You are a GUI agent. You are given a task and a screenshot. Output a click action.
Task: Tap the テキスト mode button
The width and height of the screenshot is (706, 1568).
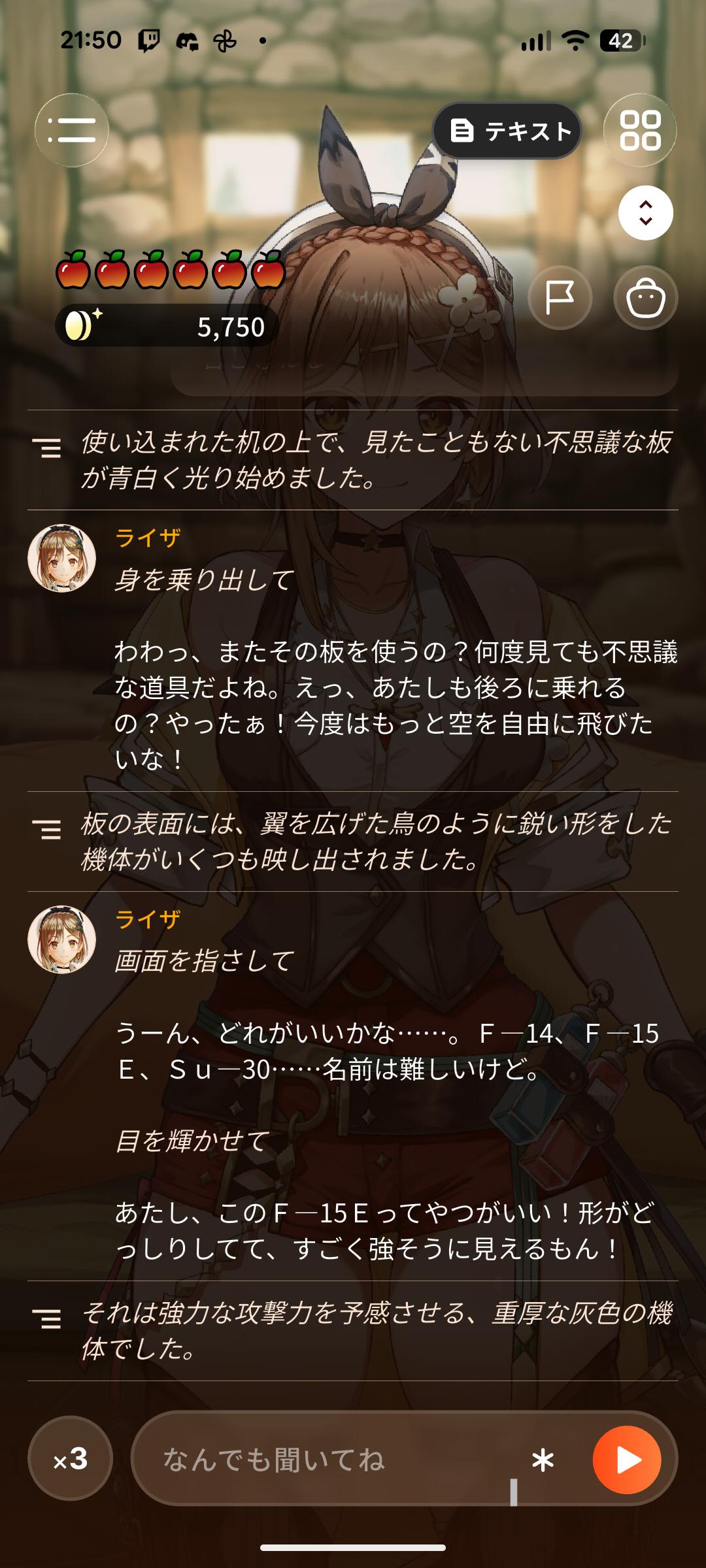pyautogui.click(x=507, y=131)
